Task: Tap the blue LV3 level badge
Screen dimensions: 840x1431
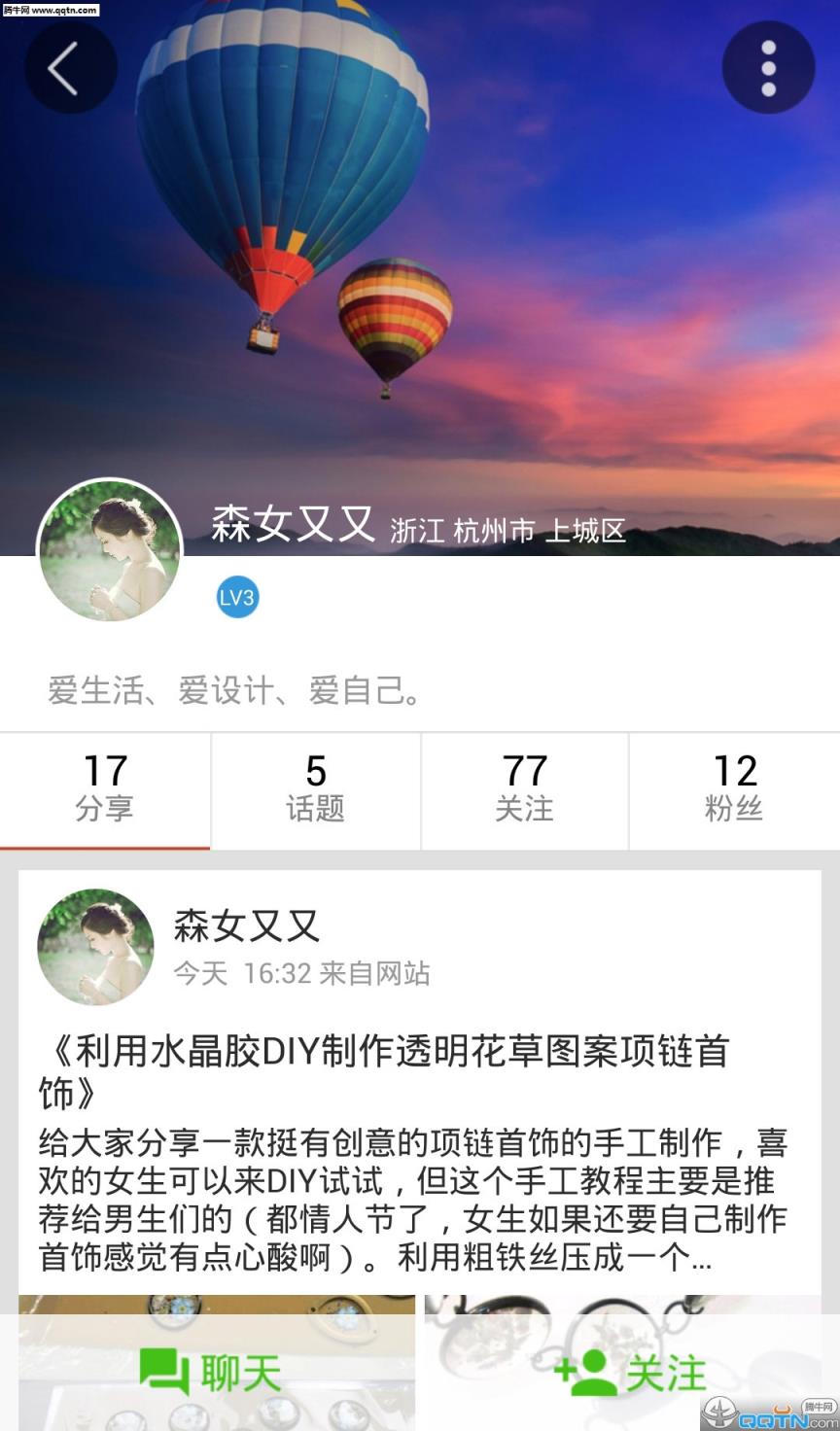Action: click(236, 597)
